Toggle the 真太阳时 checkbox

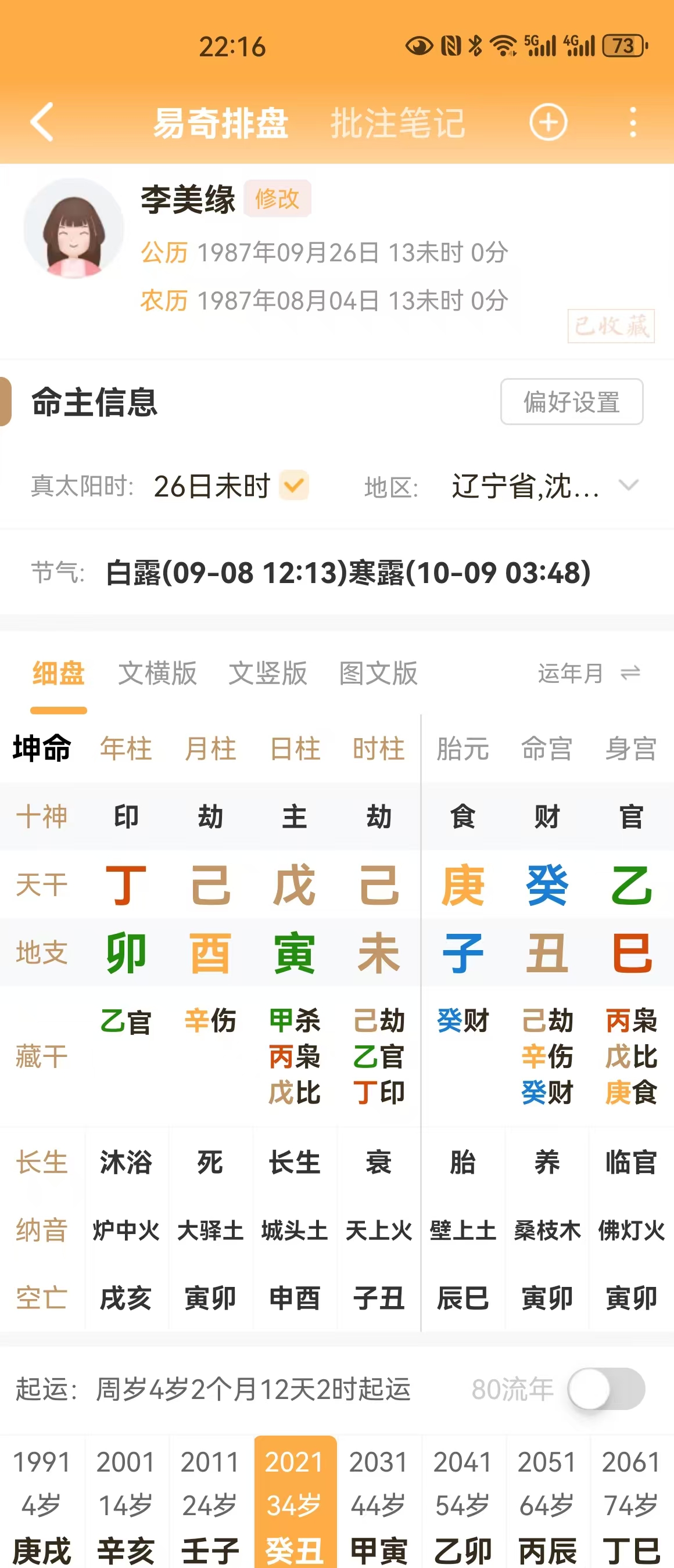point(294,485)
